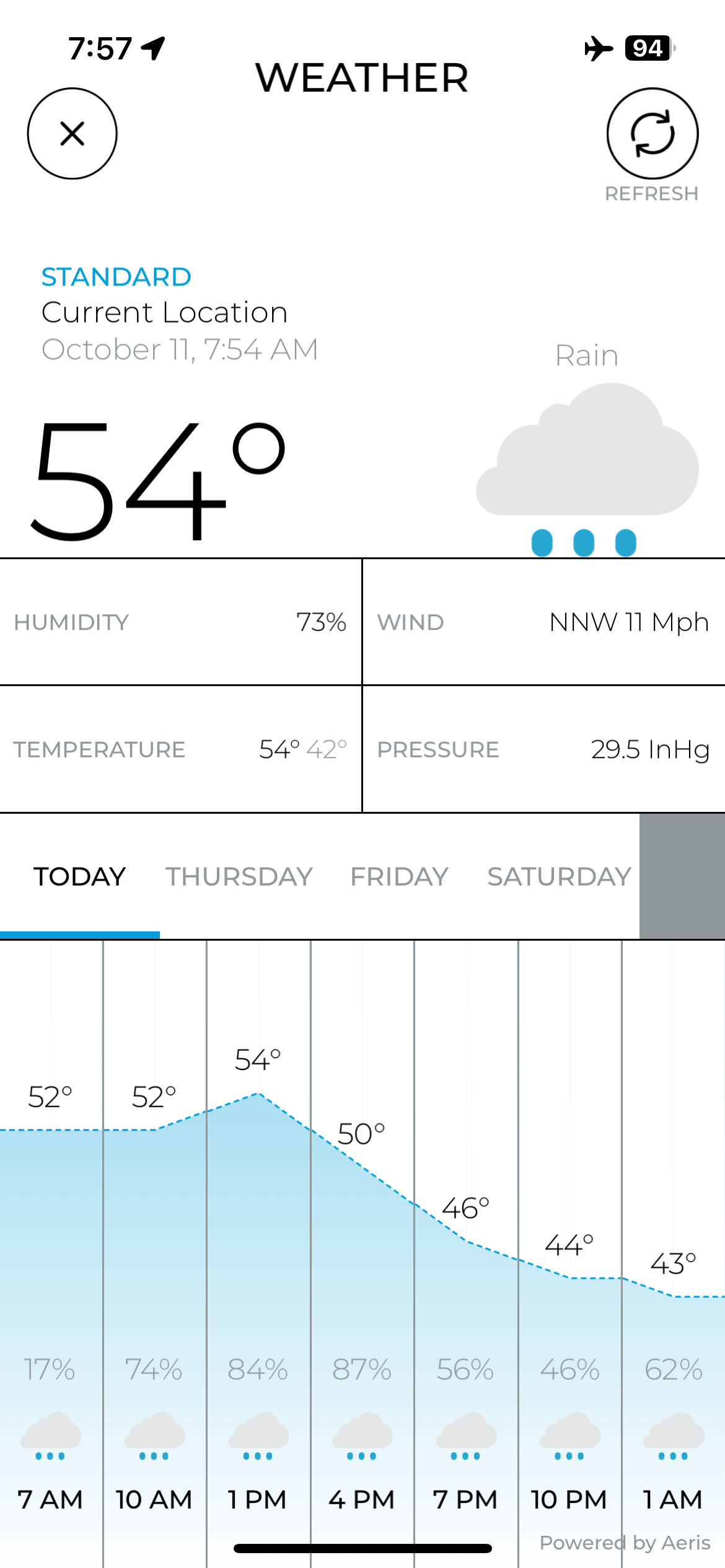Select the Today forecast tab
The image size is (725, 1568).
click(x=79, y=876)
